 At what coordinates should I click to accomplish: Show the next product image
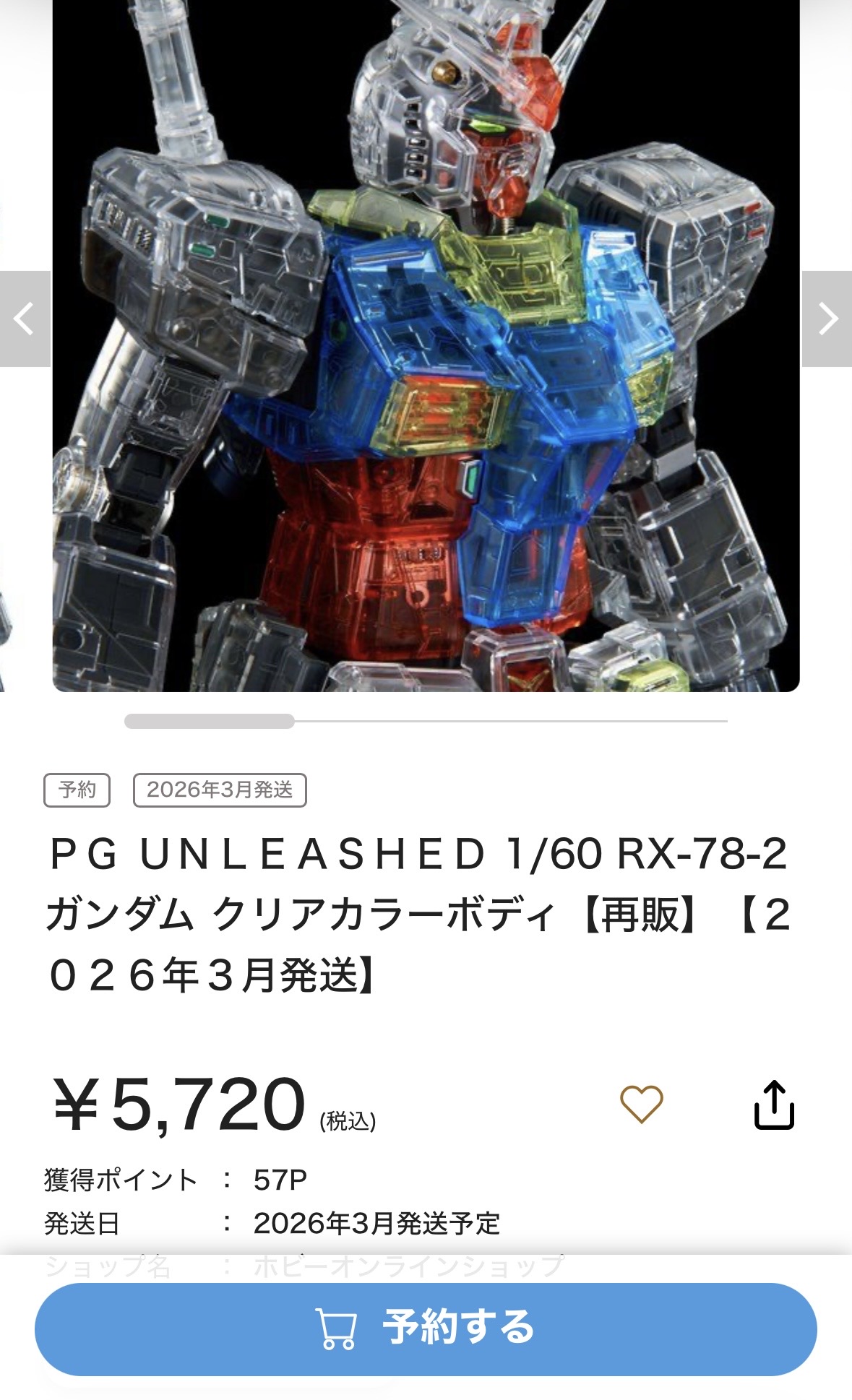click(x=827, y=319)
